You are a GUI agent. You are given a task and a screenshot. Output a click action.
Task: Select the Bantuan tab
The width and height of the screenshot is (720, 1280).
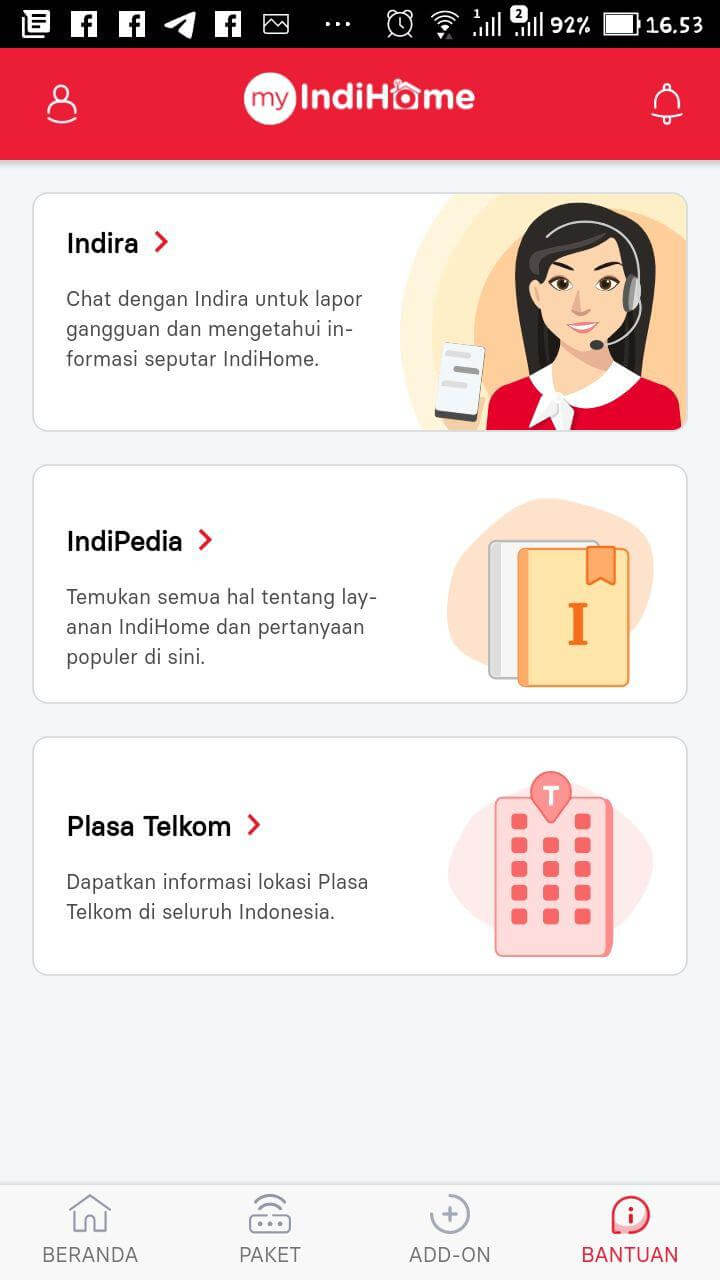pyautogui.click(x=630, y=1230)
